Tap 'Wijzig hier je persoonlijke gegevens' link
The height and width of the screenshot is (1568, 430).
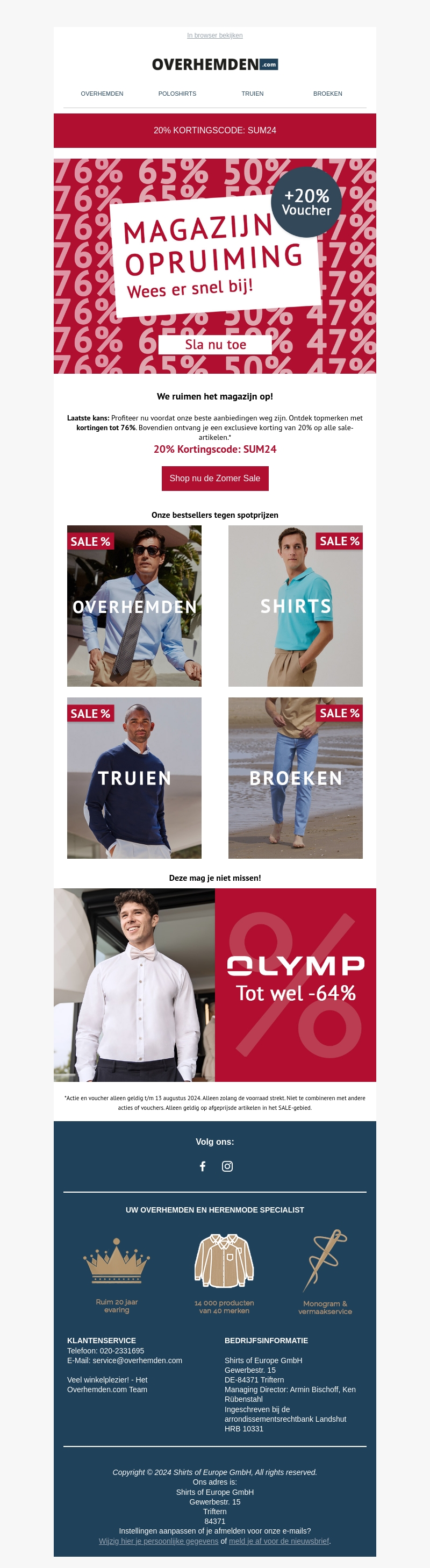[158, 1541]
